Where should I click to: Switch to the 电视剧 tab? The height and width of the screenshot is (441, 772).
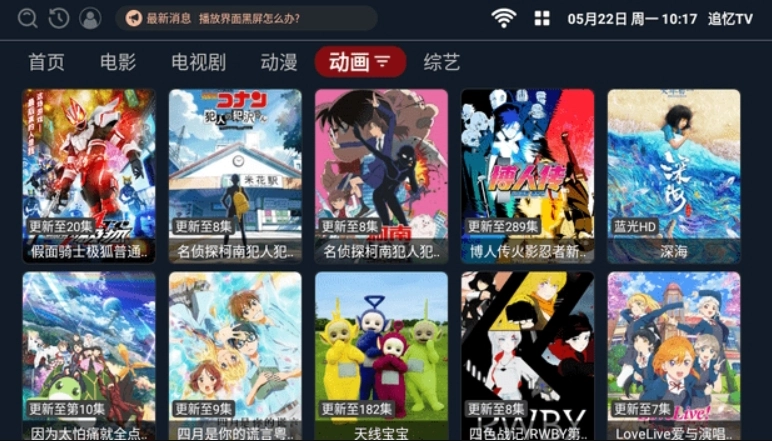(198, 62)
